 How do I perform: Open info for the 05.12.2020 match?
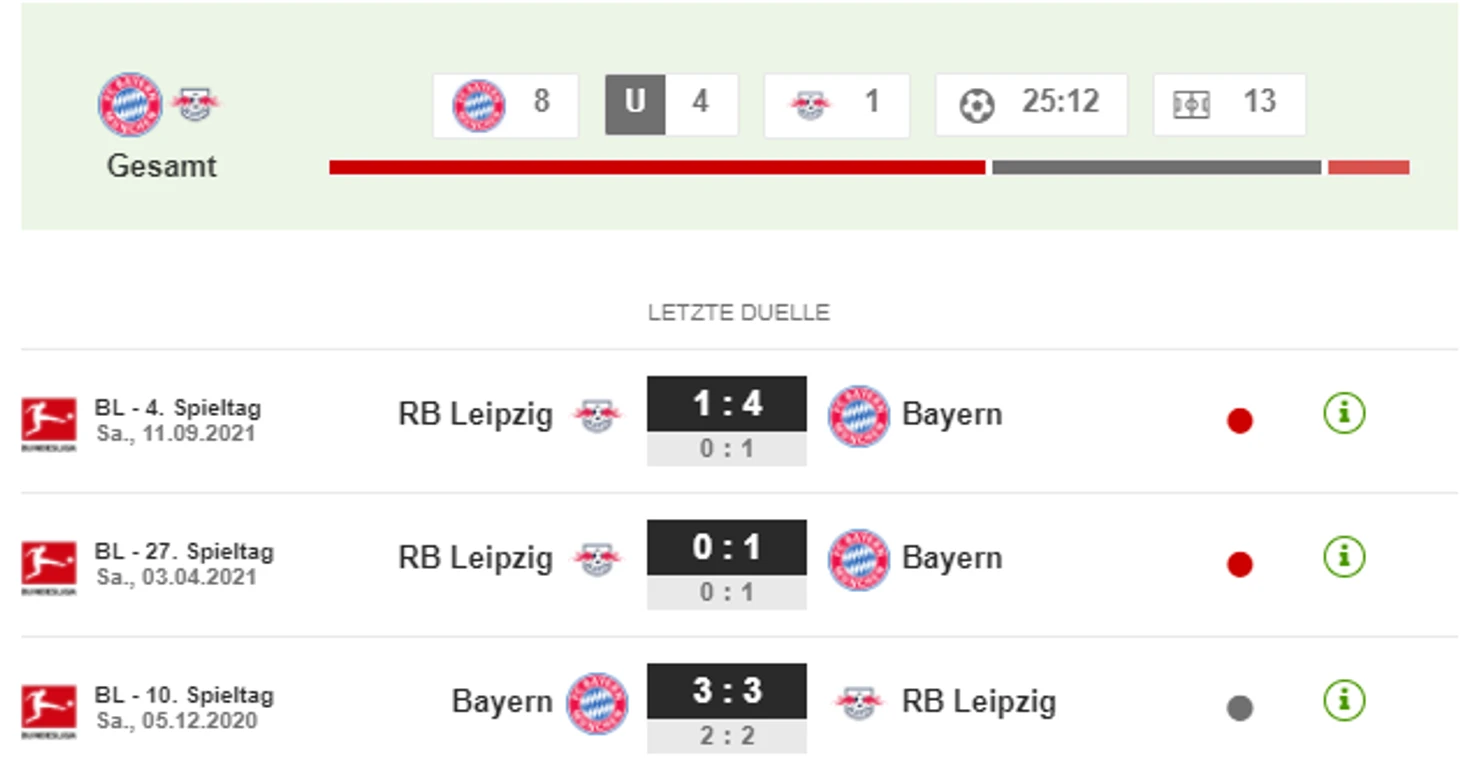tap(1343, 700)
